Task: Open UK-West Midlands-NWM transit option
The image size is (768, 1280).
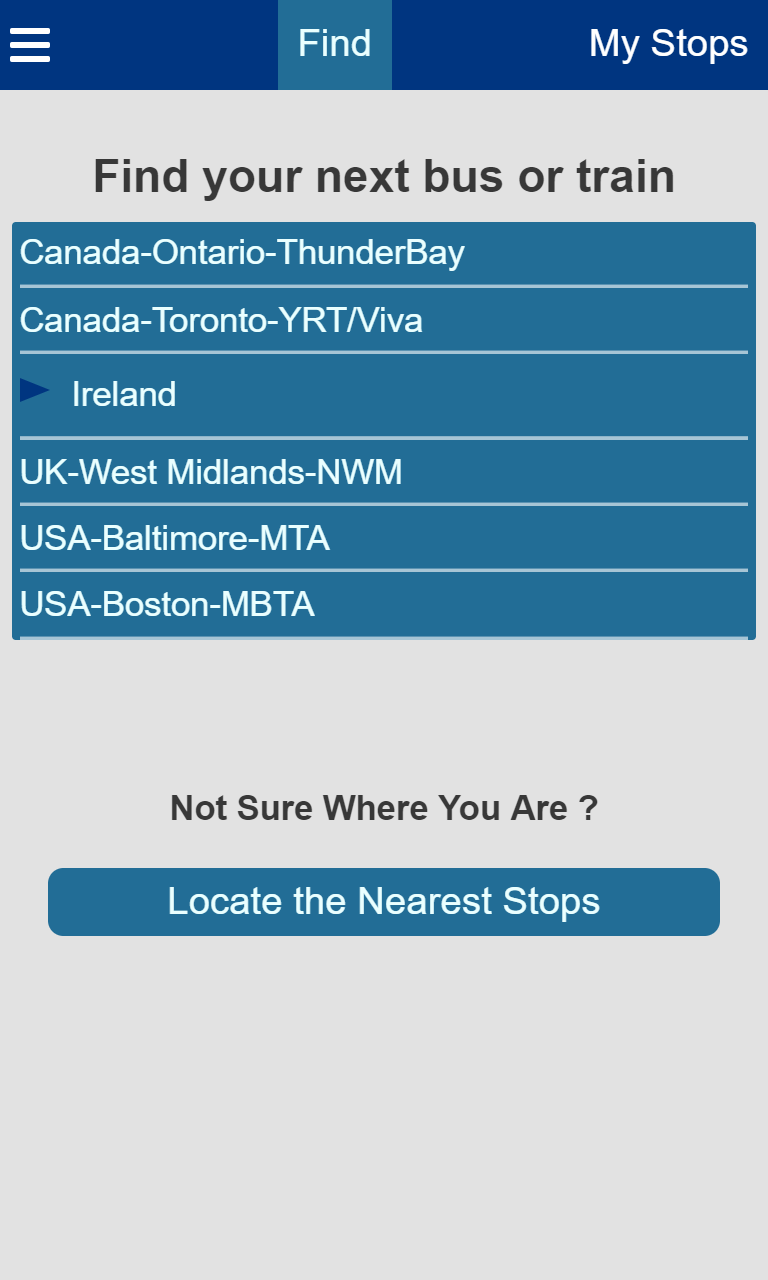Action: coord(211,472)
